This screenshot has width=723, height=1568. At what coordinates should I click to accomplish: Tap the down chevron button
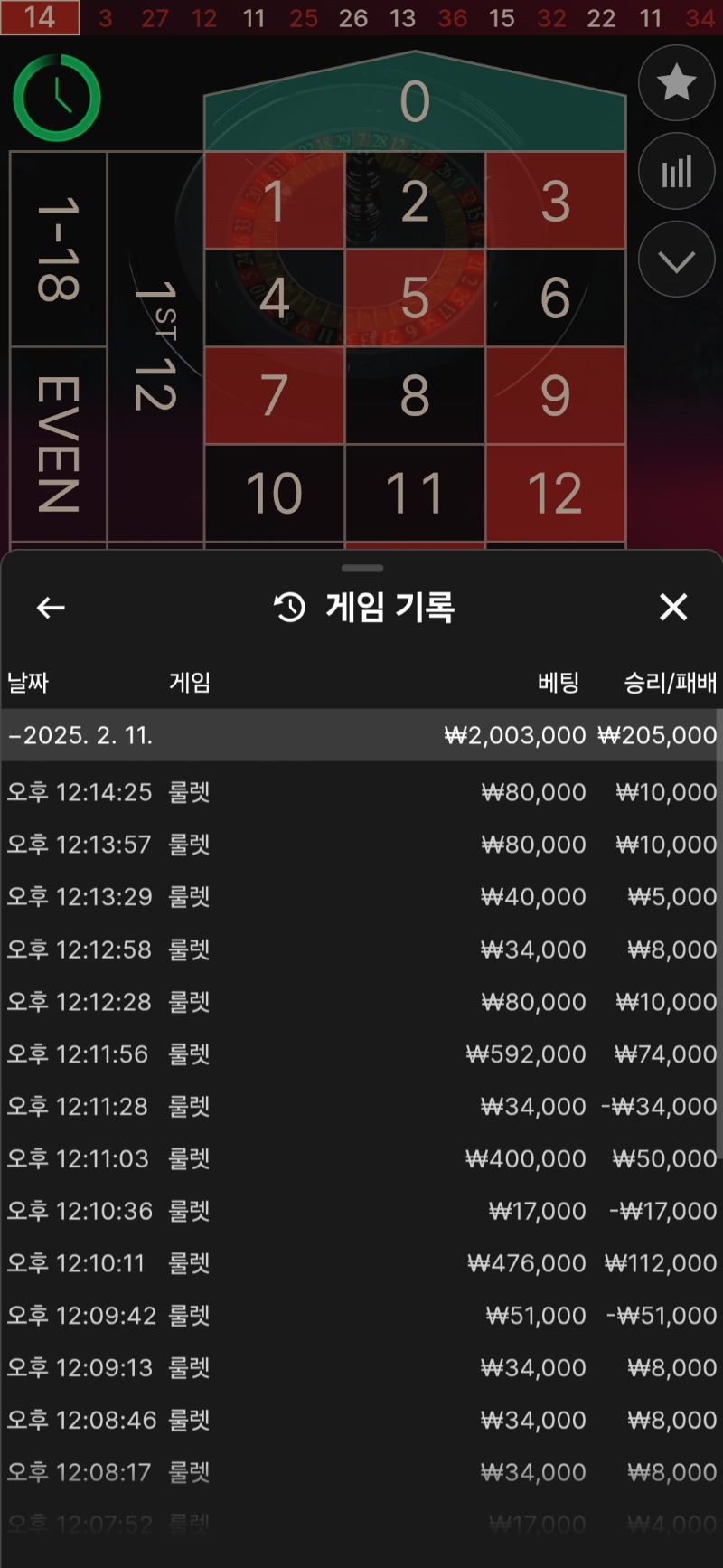click(676, 260)
